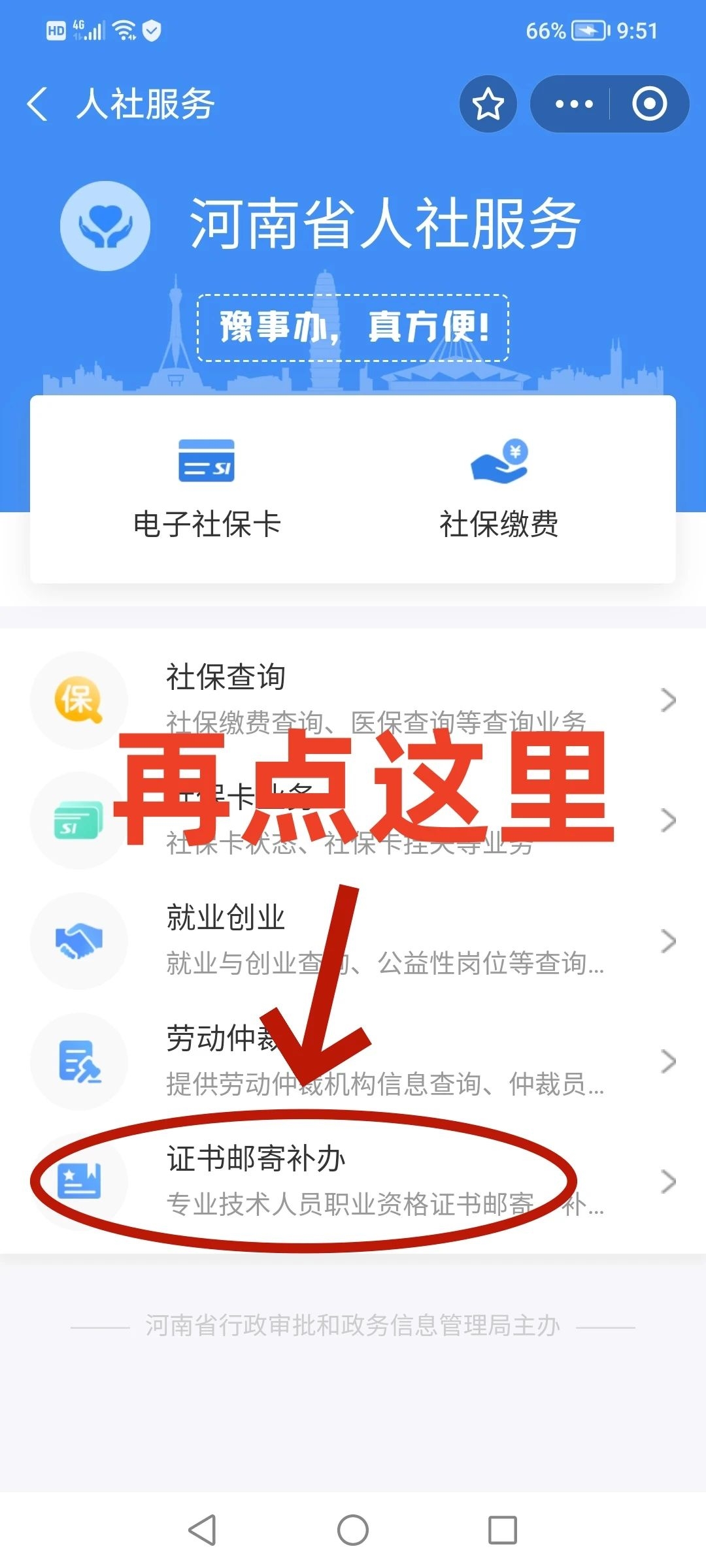Screen dimensions: 706x1568
Task: Open 社保缴费 payment service
Action: click(x=499, y=490)
